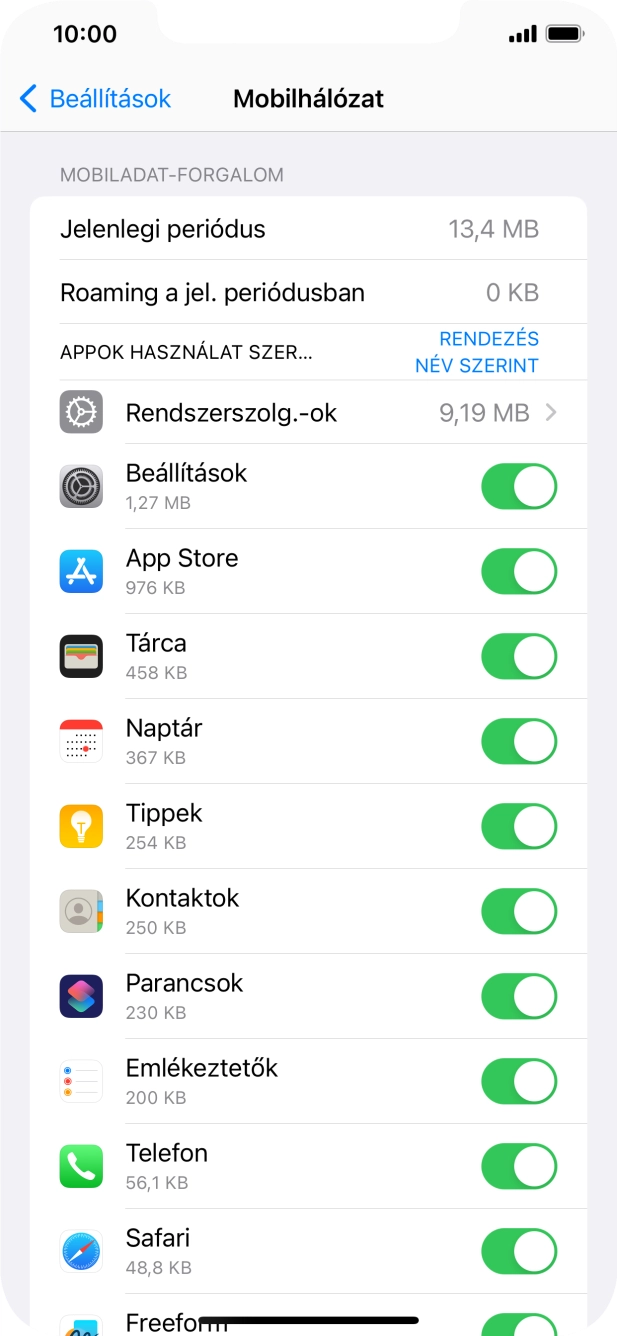The image size is (617, 1336).
Task: Switch off Naptár mobile data
Action: (518, 742)
